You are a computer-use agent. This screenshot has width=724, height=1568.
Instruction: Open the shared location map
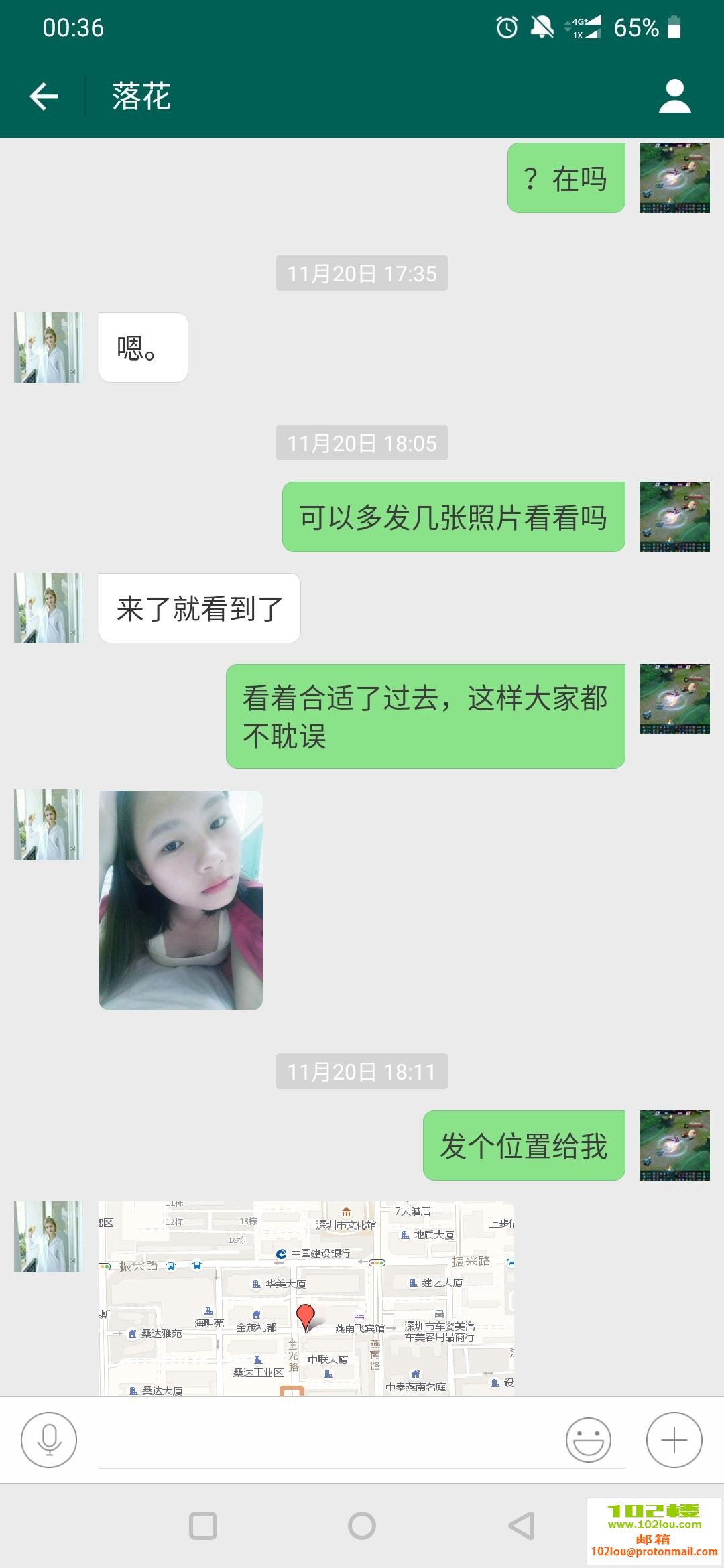tap(306, 1297)
